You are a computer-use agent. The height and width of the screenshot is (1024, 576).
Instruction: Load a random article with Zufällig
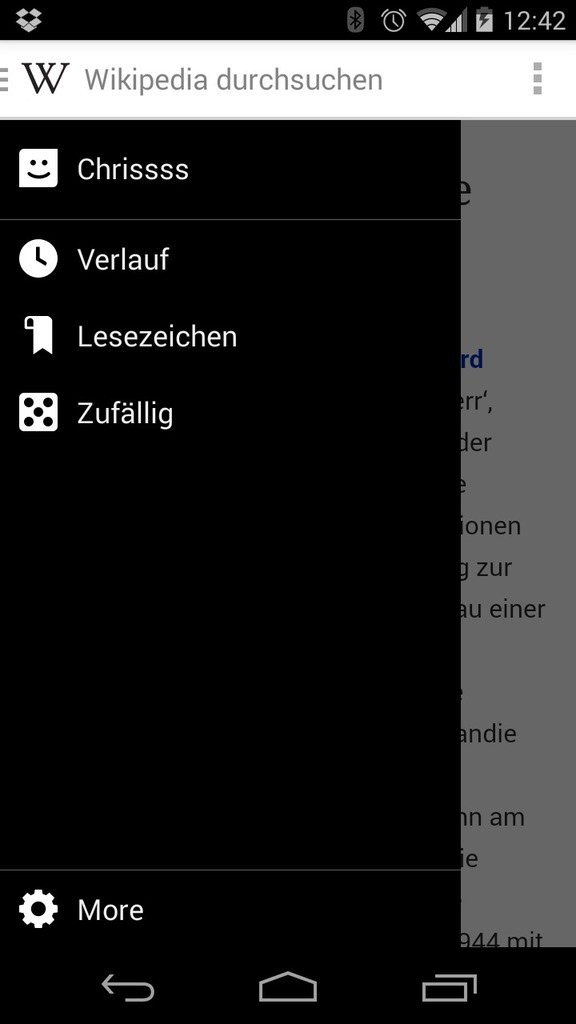pyautogui.click(x=230, y=413)
